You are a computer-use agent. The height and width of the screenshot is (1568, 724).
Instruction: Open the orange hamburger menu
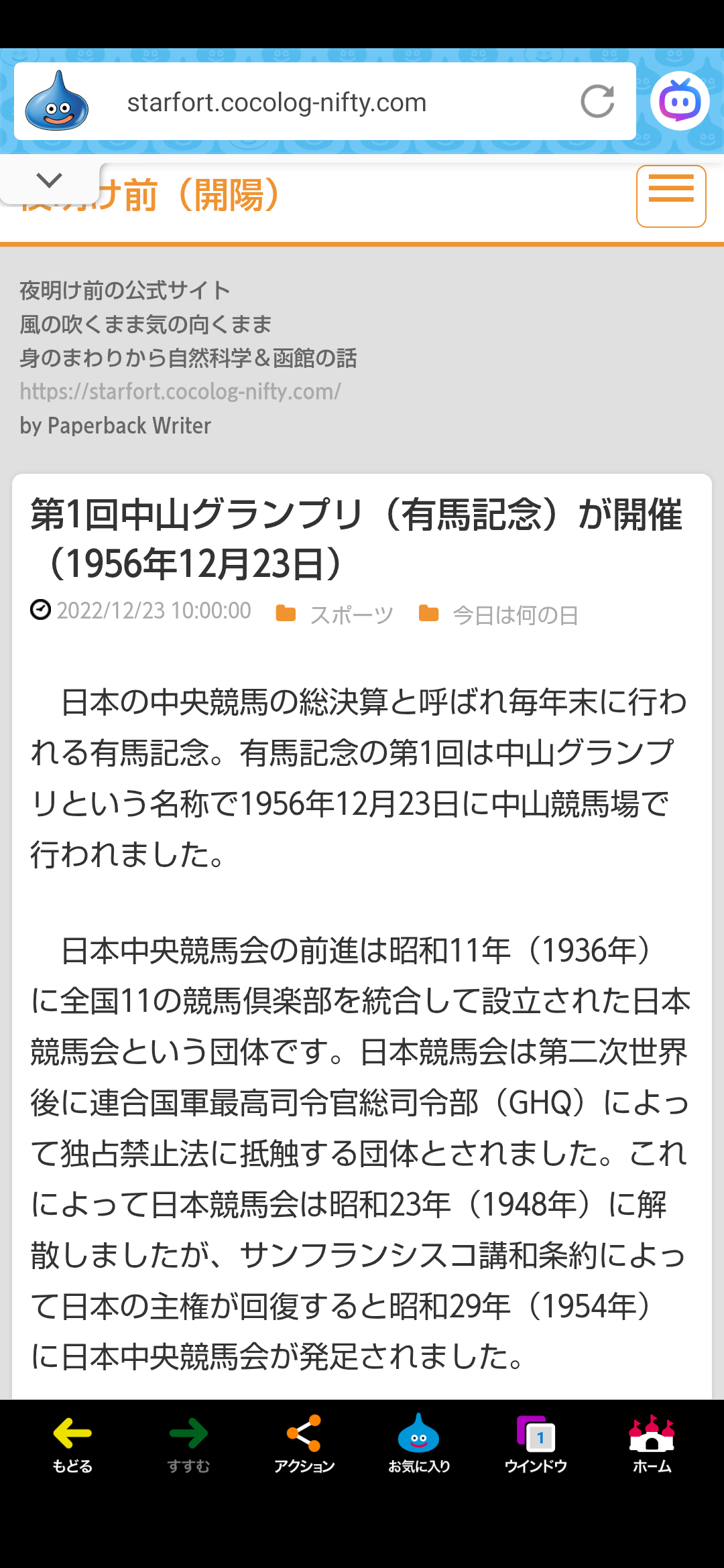(x=670, y=196)
